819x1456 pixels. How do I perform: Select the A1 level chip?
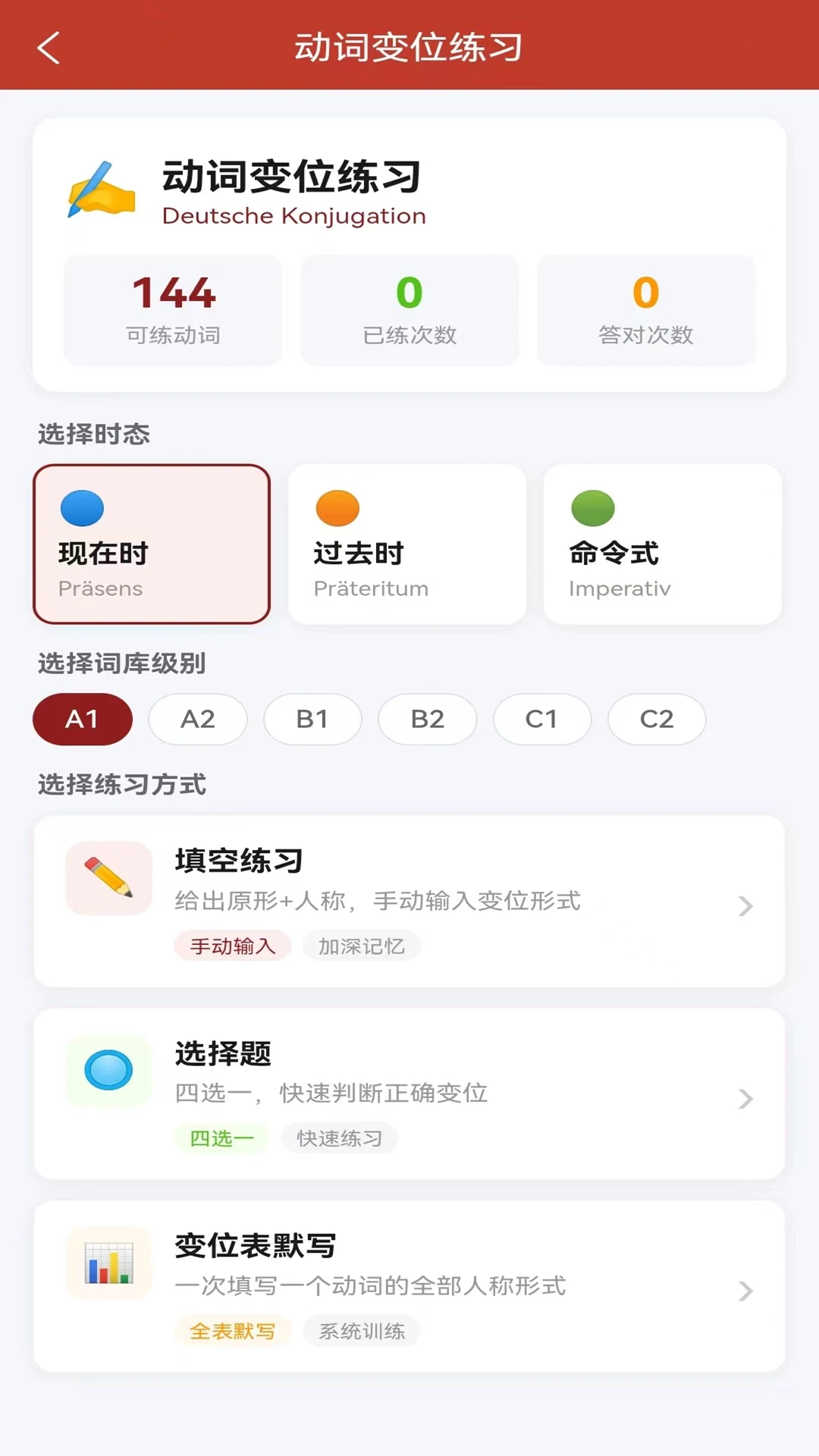(x=83, y=719)
